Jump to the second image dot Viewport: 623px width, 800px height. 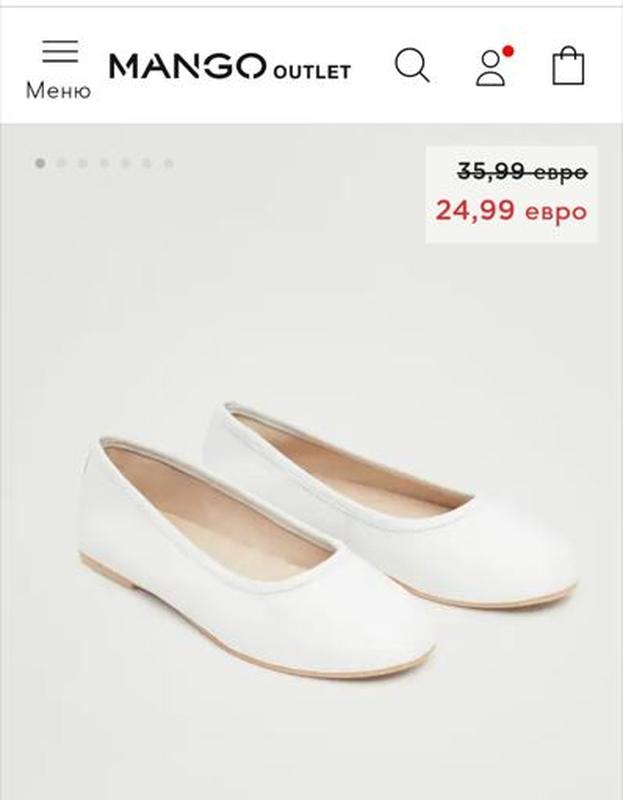point(61,163)
